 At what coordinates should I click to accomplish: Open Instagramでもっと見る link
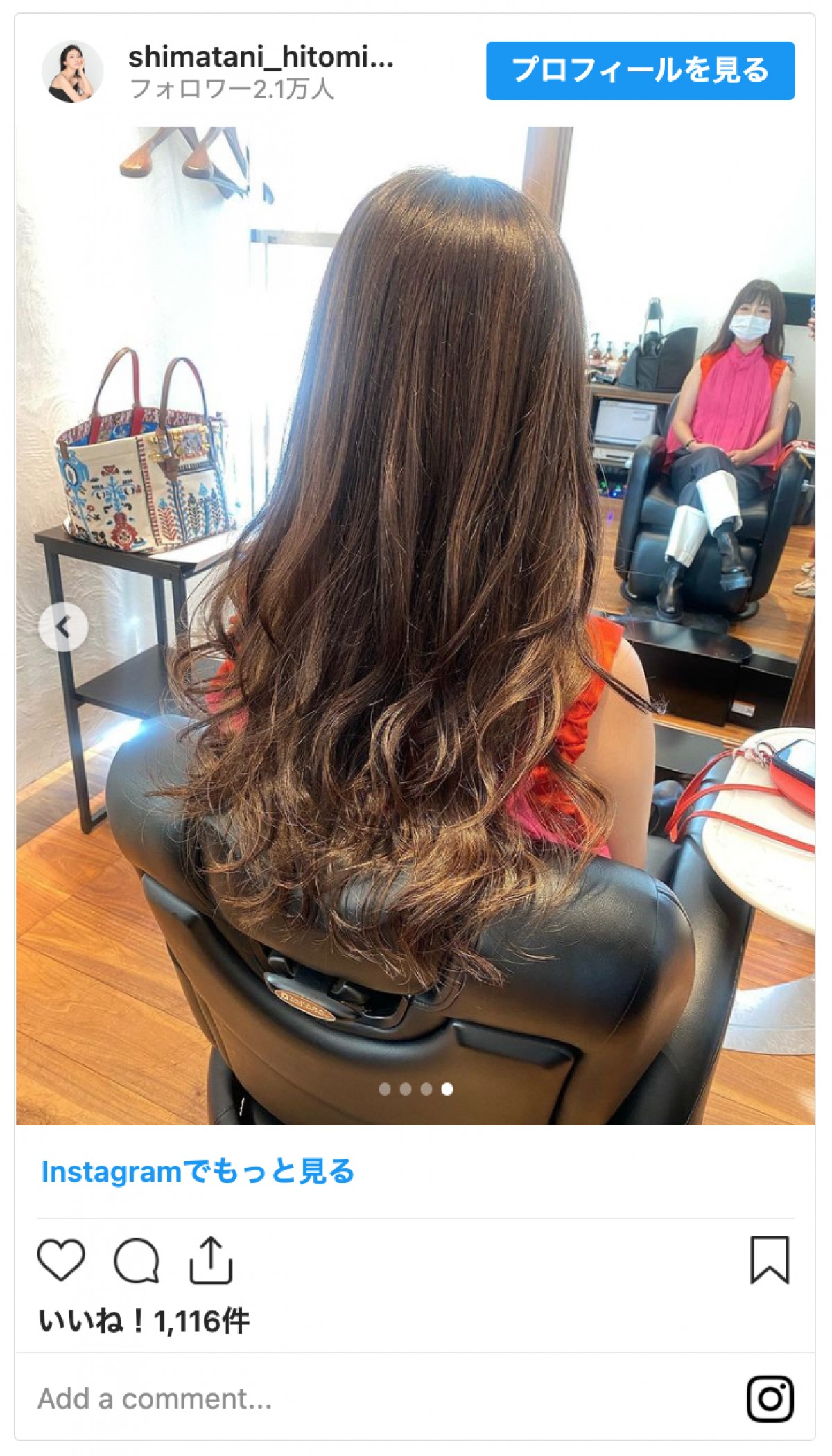pyautogui.click(x=198, y=1171)
